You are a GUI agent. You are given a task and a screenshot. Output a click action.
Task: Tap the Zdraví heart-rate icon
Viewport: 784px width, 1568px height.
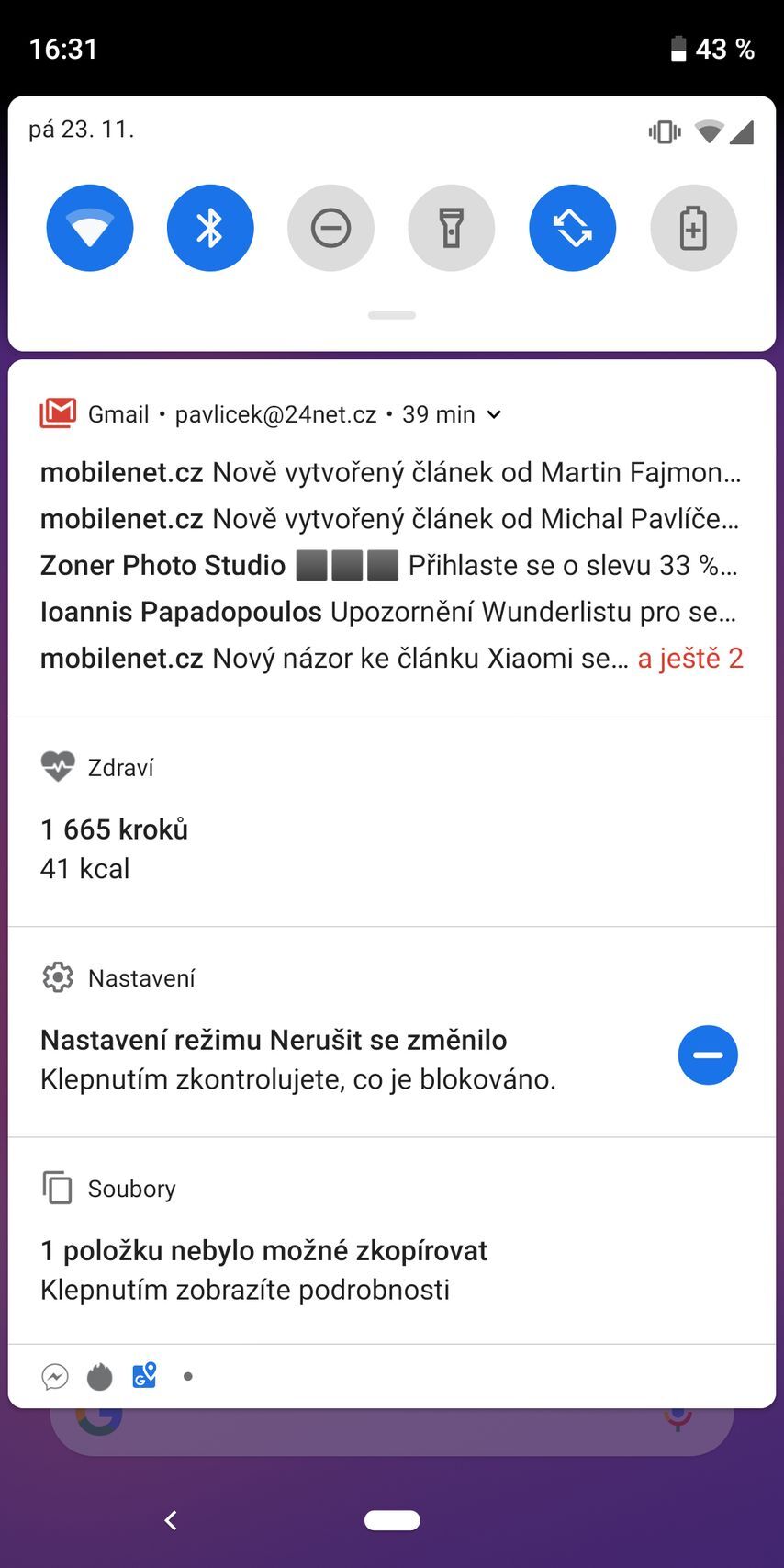click(x=58, y=766)
